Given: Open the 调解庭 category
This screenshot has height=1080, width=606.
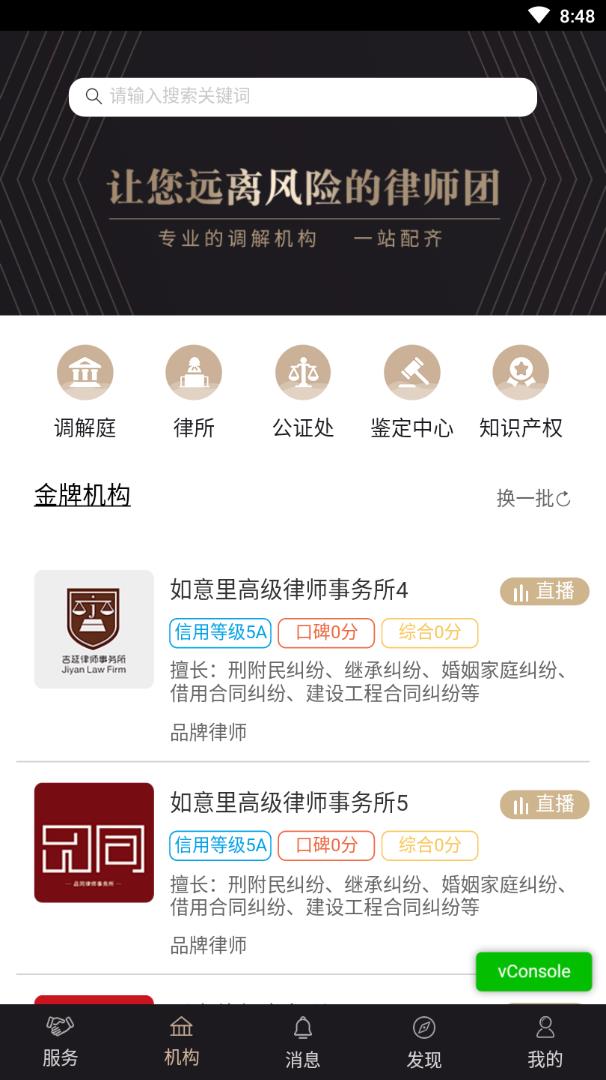Looking at the screenshot, I should coord(85,392).
